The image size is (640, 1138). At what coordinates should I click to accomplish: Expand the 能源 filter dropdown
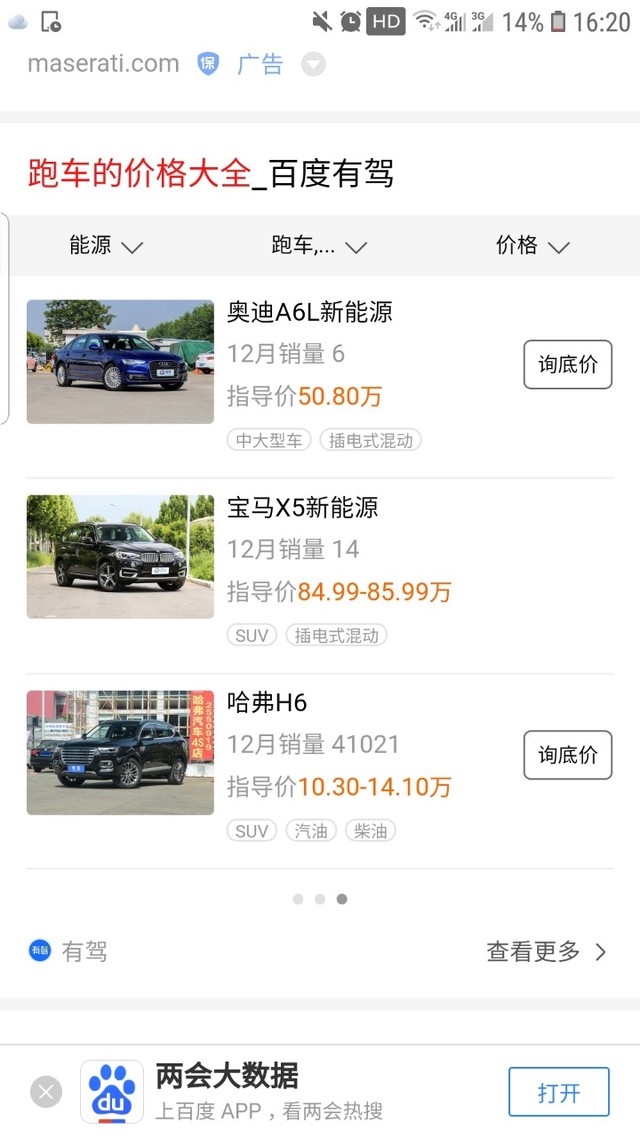point(106,246)
